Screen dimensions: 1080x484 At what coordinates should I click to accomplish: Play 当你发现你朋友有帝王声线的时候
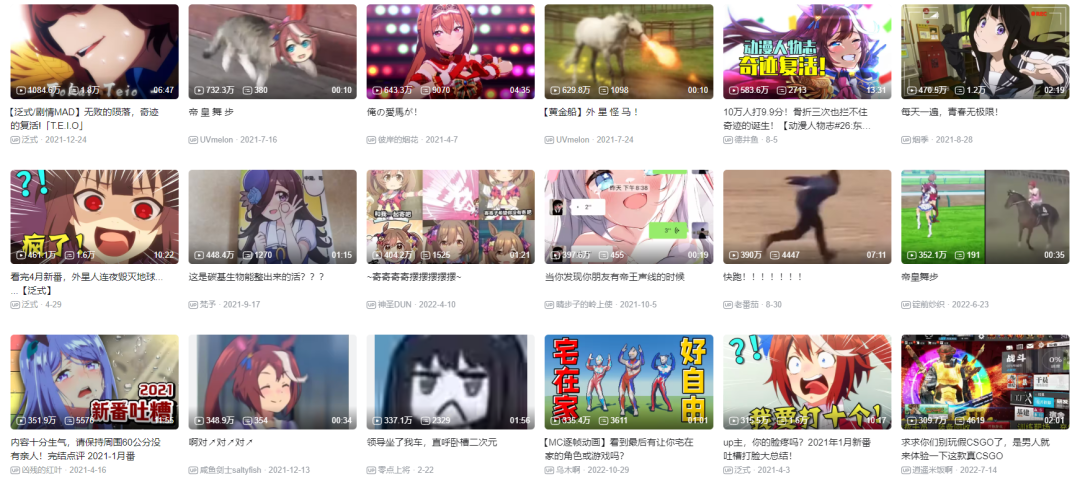coord(629,216)
